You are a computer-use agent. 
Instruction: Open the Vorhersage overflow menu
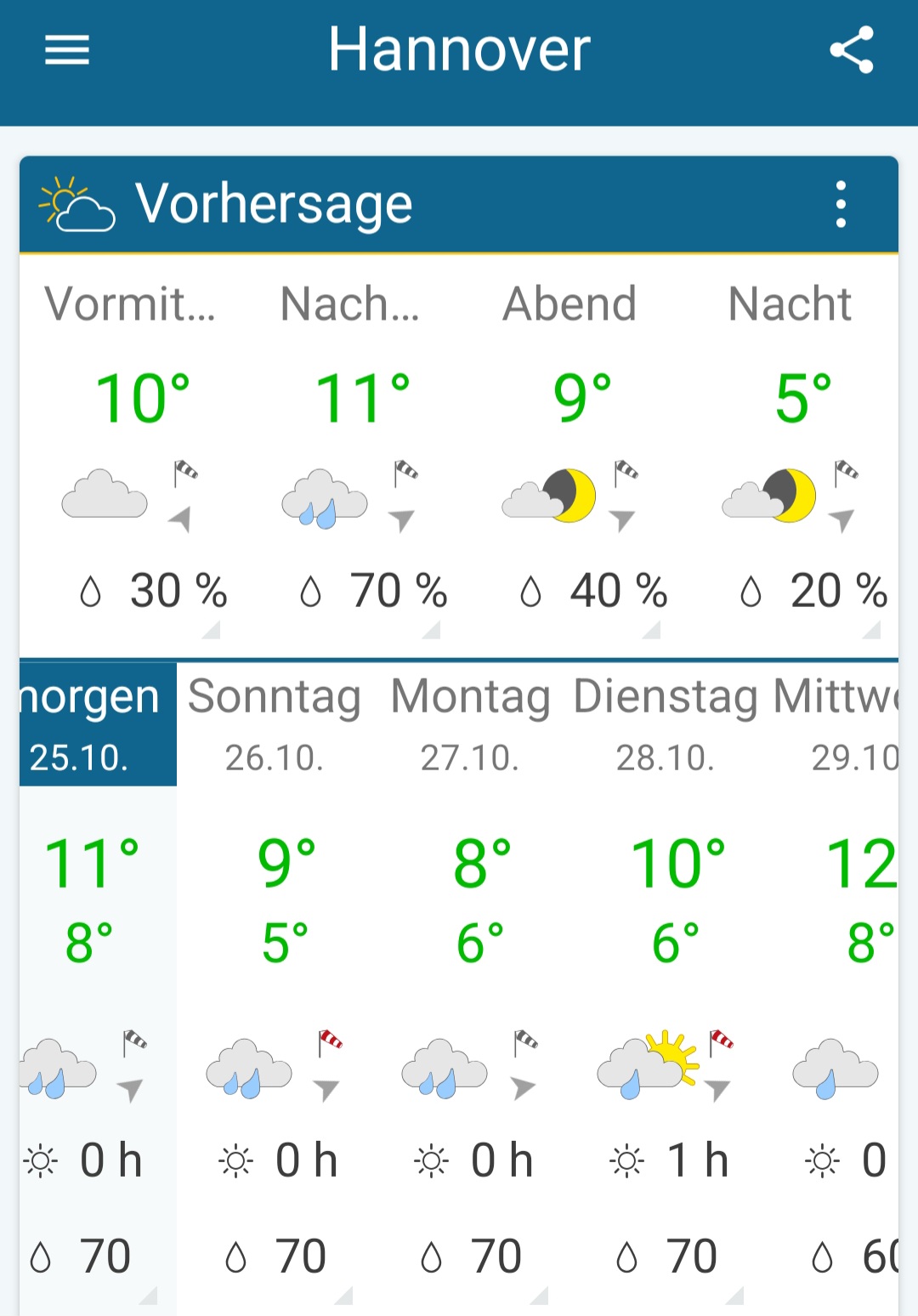click(841, 204)
